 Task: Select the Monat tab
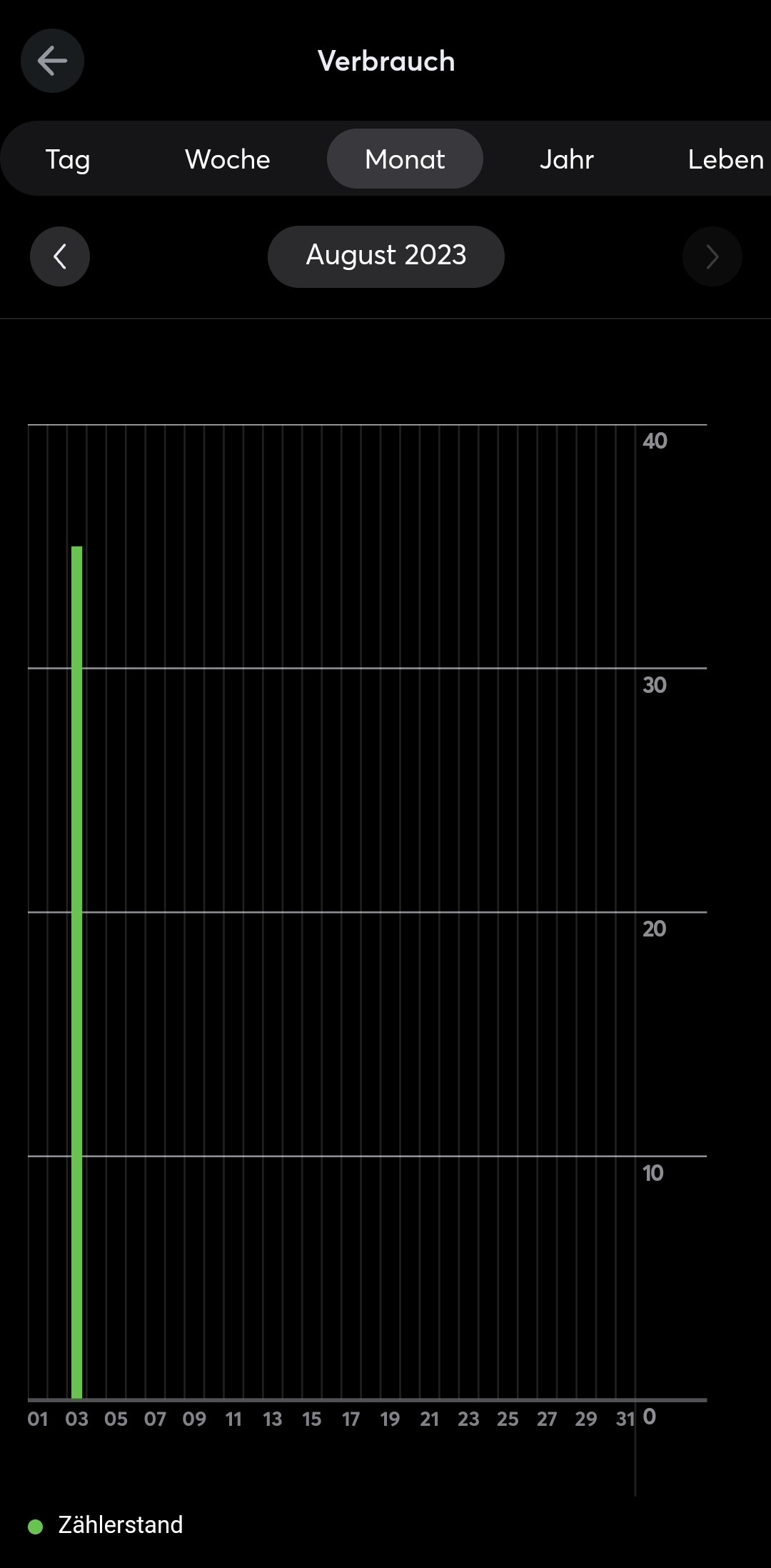405,159
